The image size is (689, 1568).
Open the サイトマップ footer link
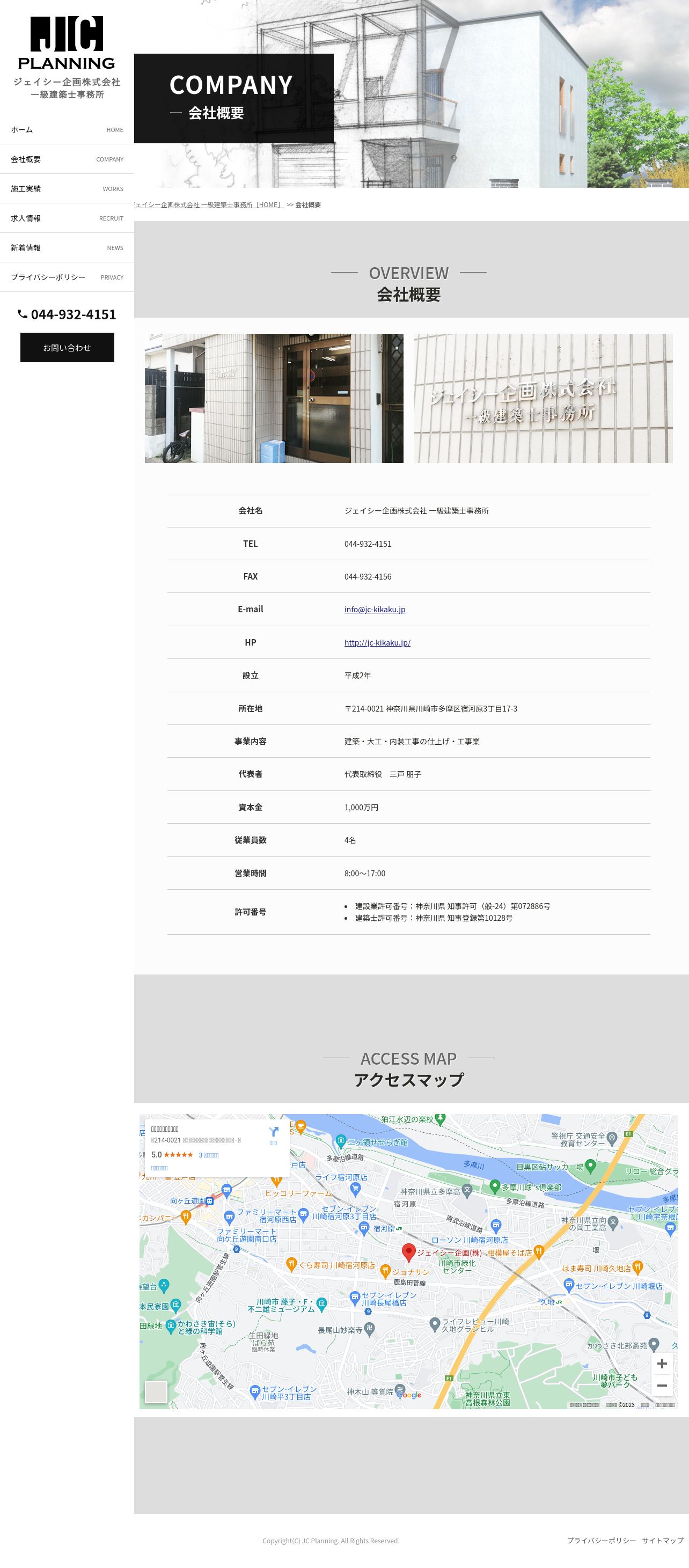[x=662, y=1540]
